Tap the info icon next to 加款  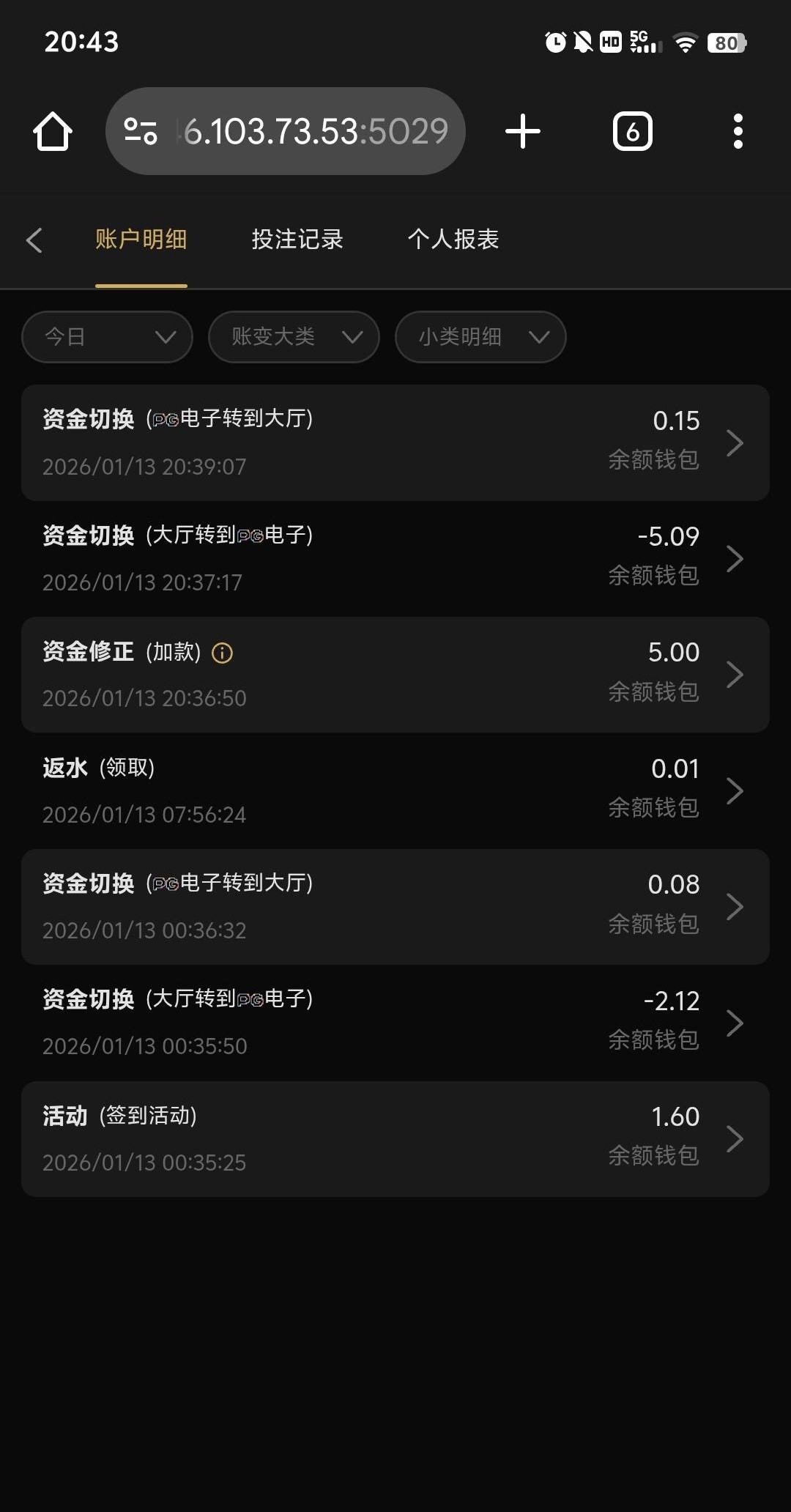pos(222,653)
